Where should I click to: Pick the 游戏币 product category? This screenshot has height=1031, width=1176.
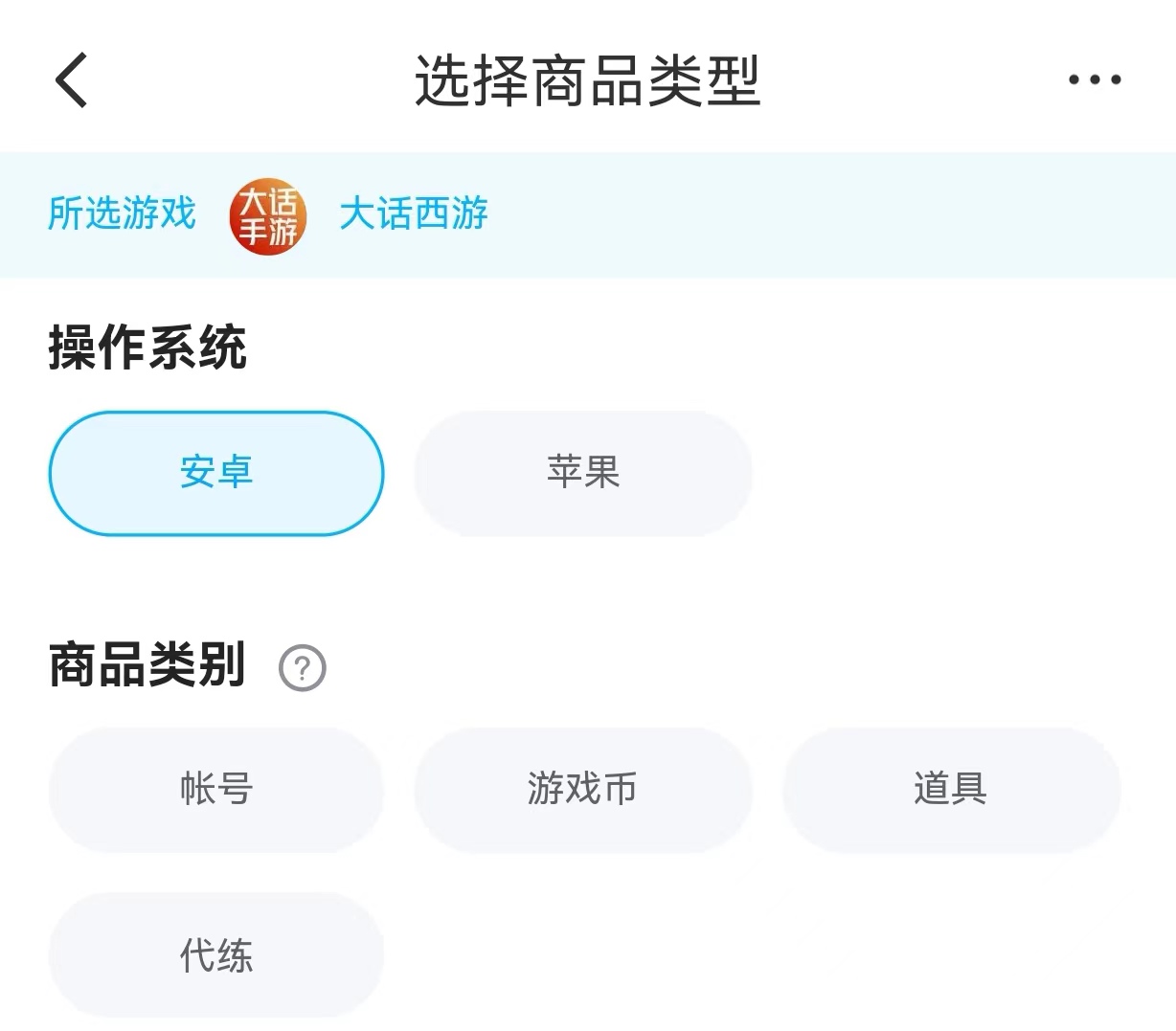coord(583,790)
